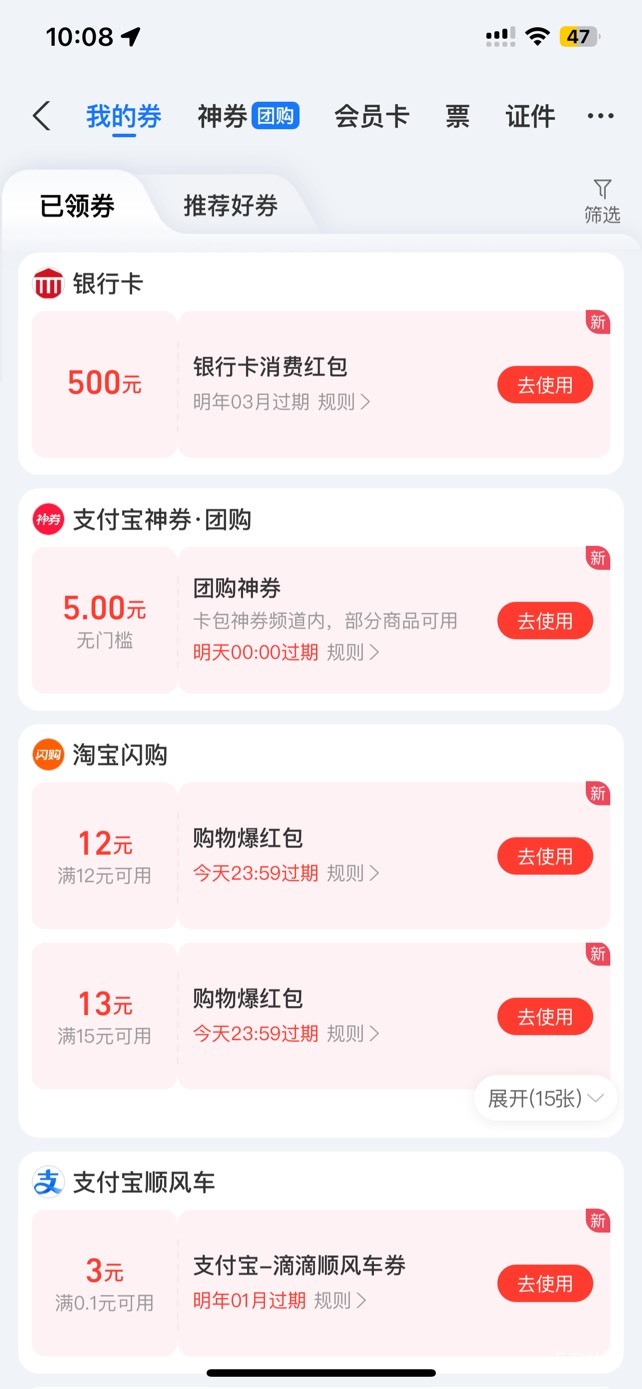View 规则 for 银行卡消费红包
This screenshot has width=642, height=1389.
[x=344, y=402]
